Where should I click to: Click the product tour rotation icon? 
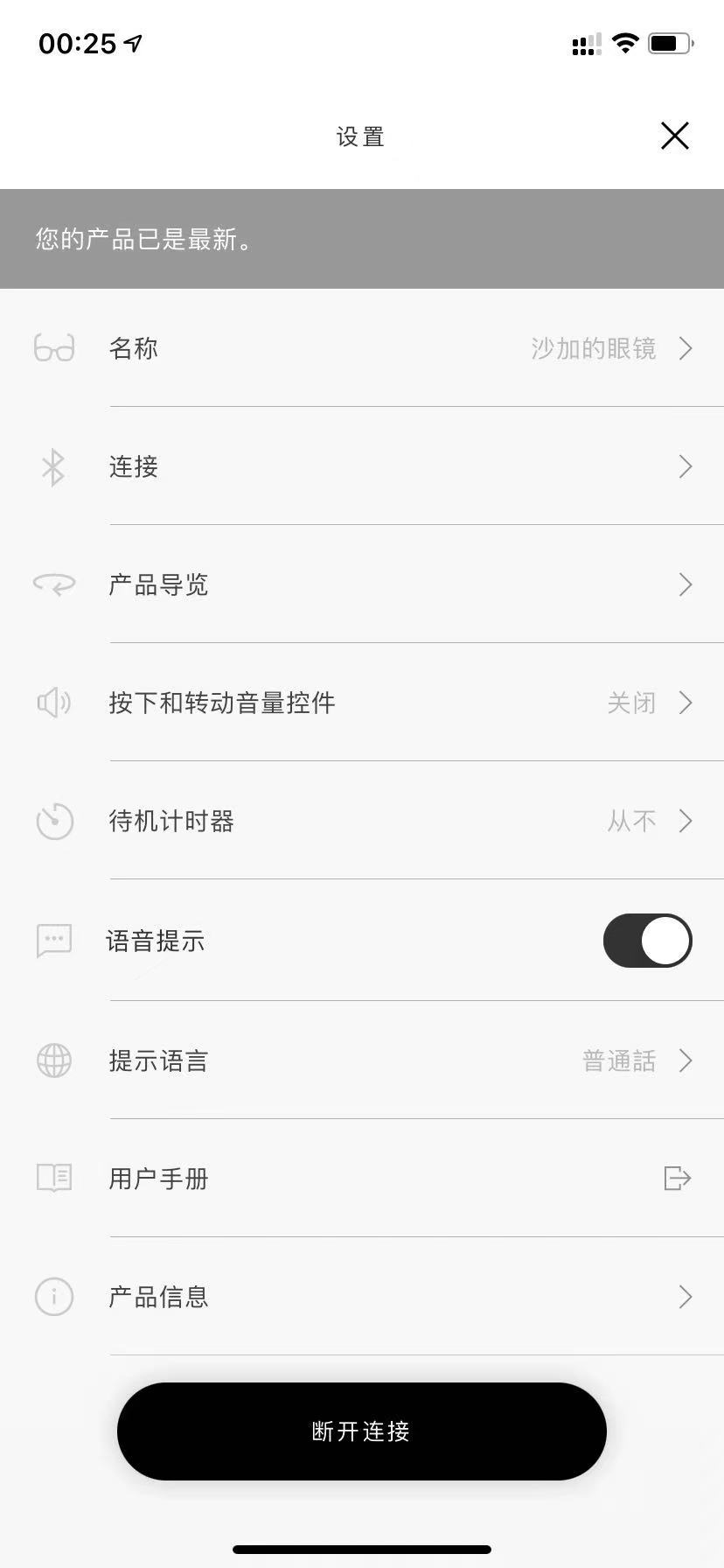pyautogui.click(x=53, y=584)
